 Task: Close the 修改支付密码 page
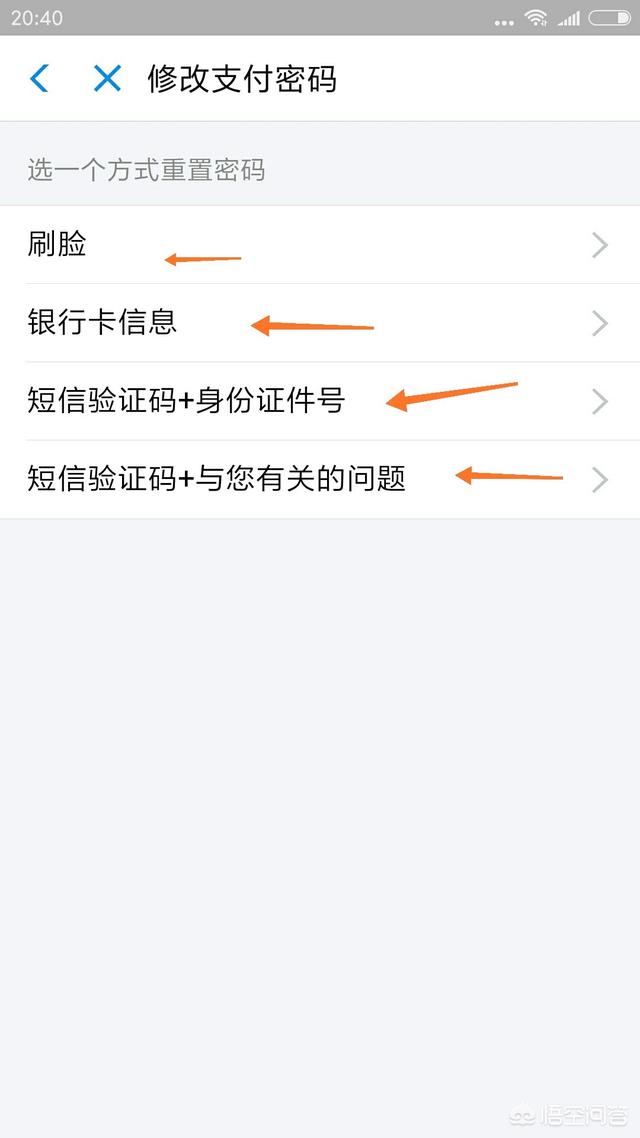click(x=107, y=78)
